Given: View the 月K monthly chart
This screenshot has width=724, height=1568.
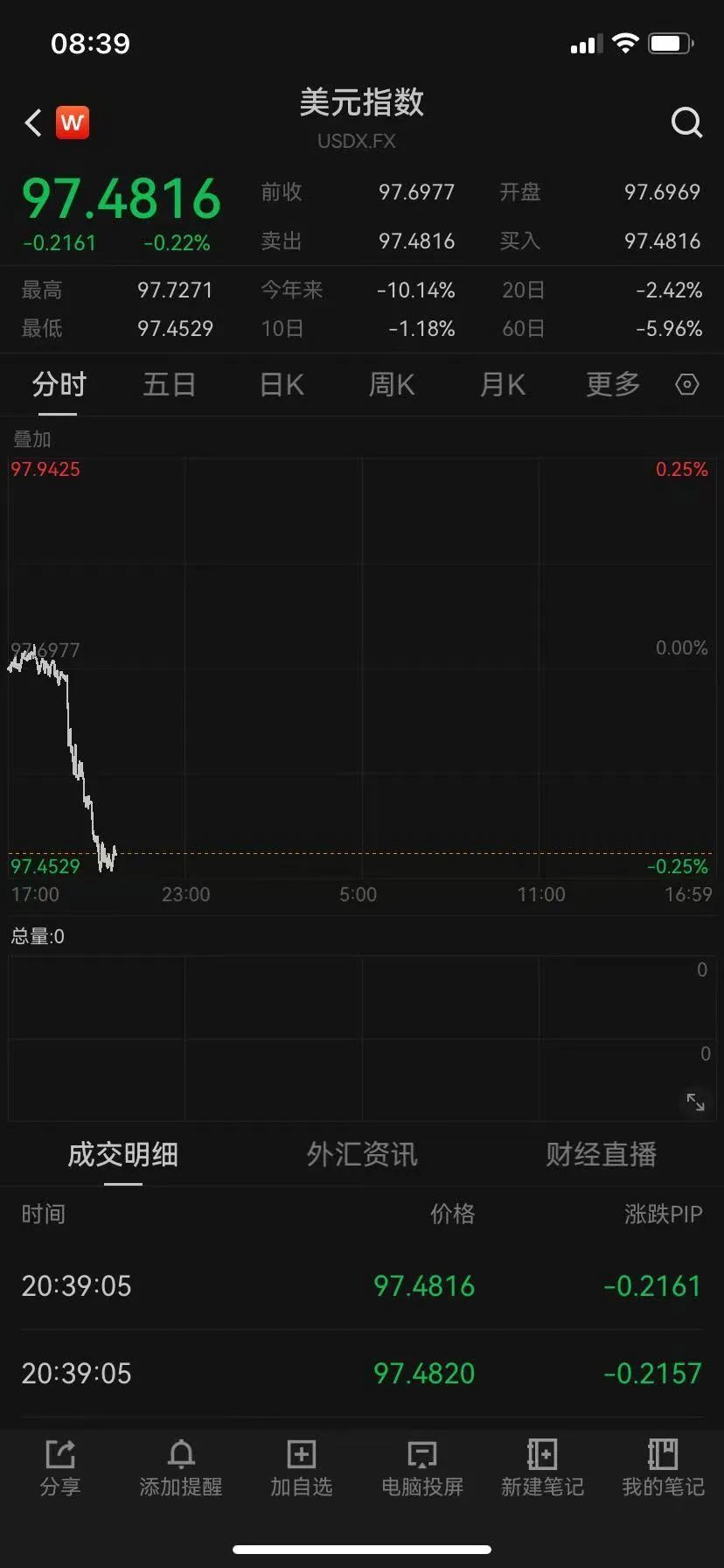Looking at the screenshot, I should (x=503, y=384).
